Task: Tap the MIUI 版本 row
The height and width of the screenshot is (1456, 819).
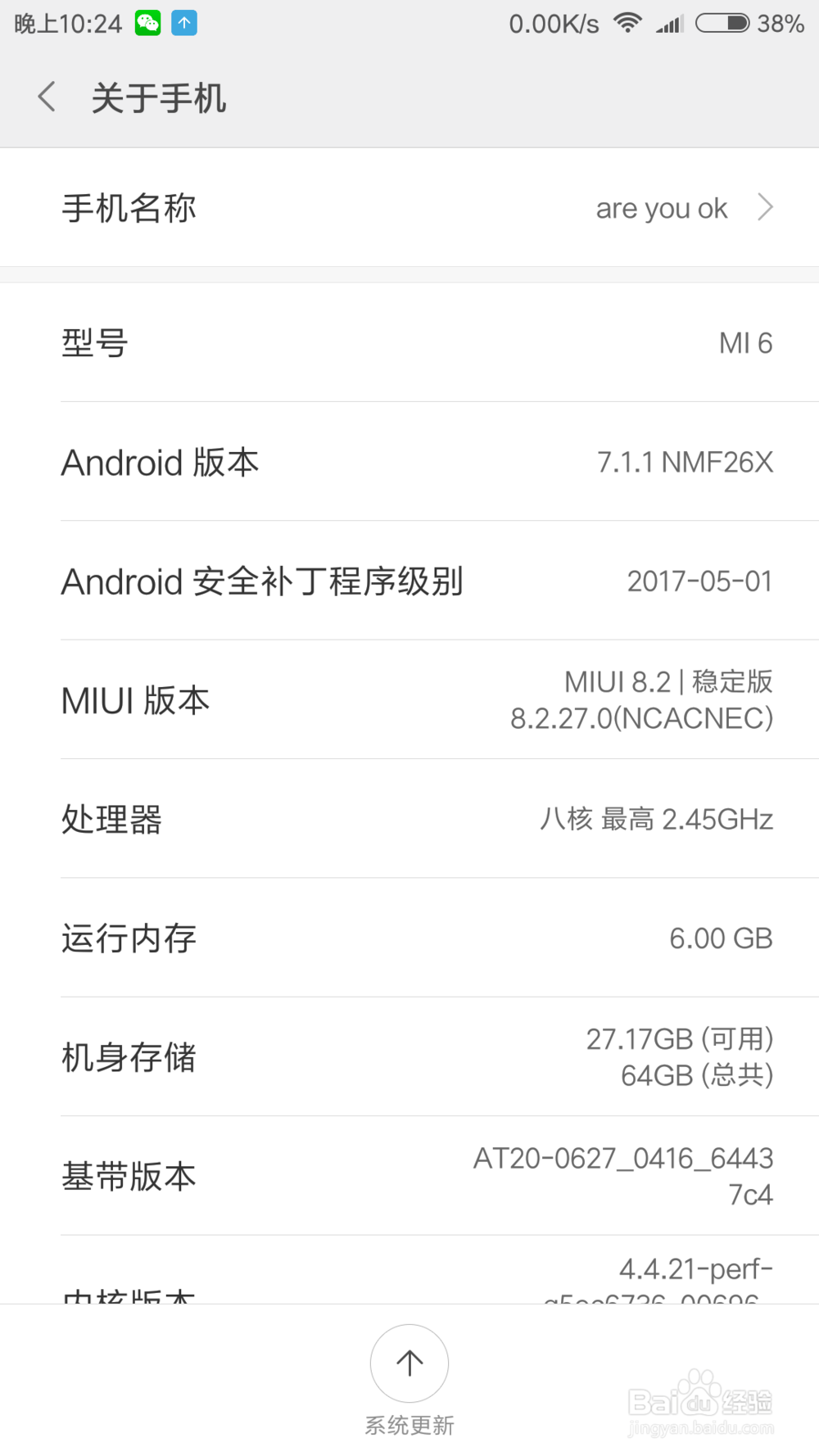Action: pyautogui.click(x=409, y=700)
